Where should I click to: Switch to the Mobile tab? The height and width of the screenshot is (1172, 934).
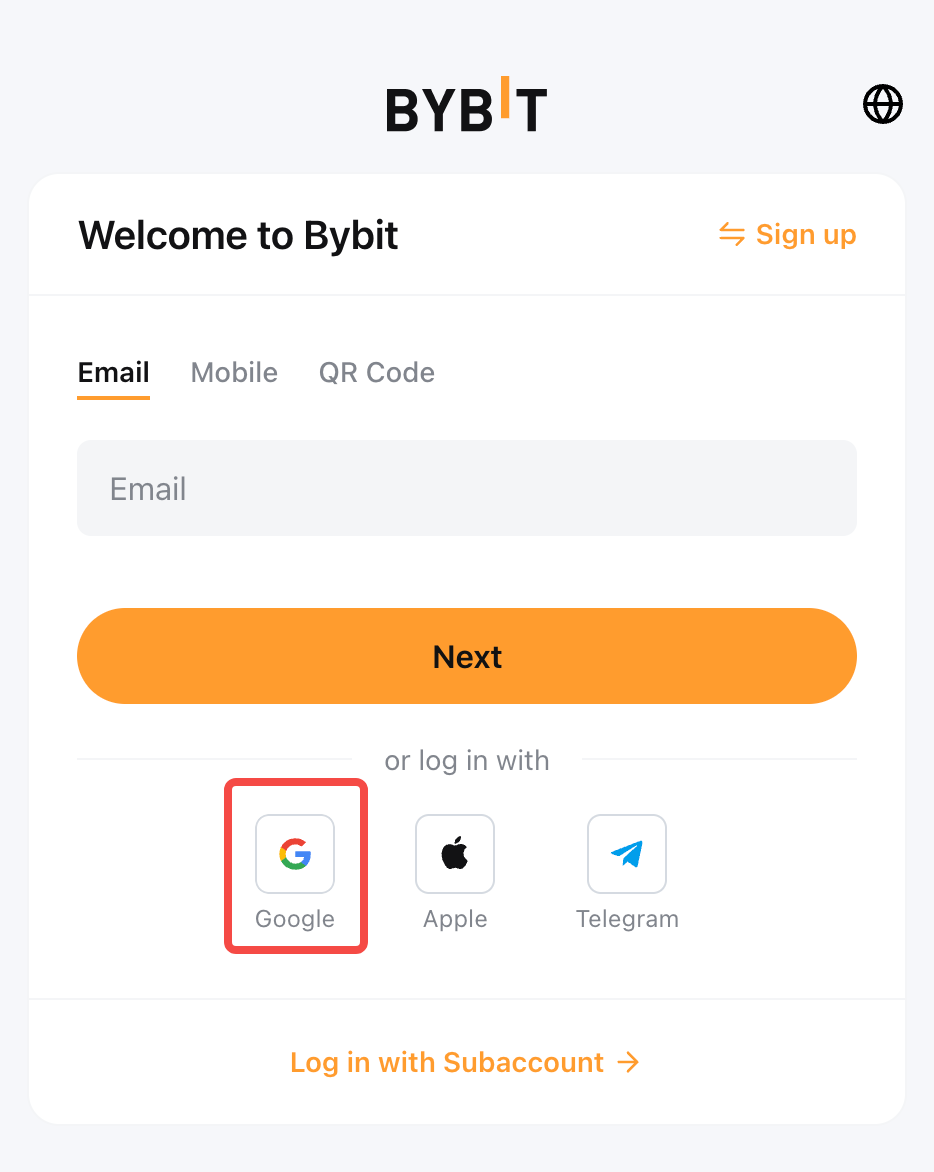234,373
